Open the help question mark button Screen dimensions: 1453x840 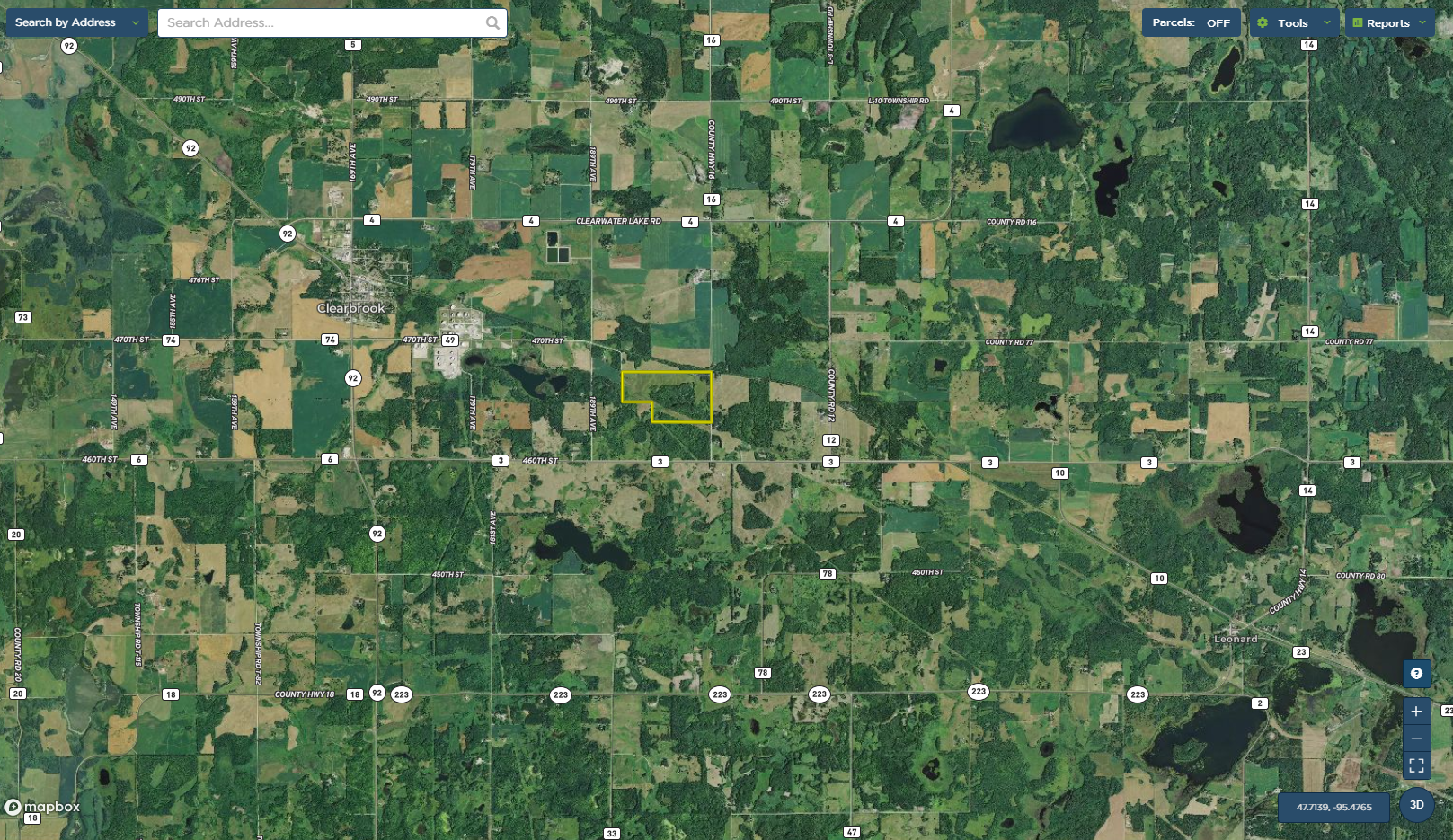(1416, 673)
